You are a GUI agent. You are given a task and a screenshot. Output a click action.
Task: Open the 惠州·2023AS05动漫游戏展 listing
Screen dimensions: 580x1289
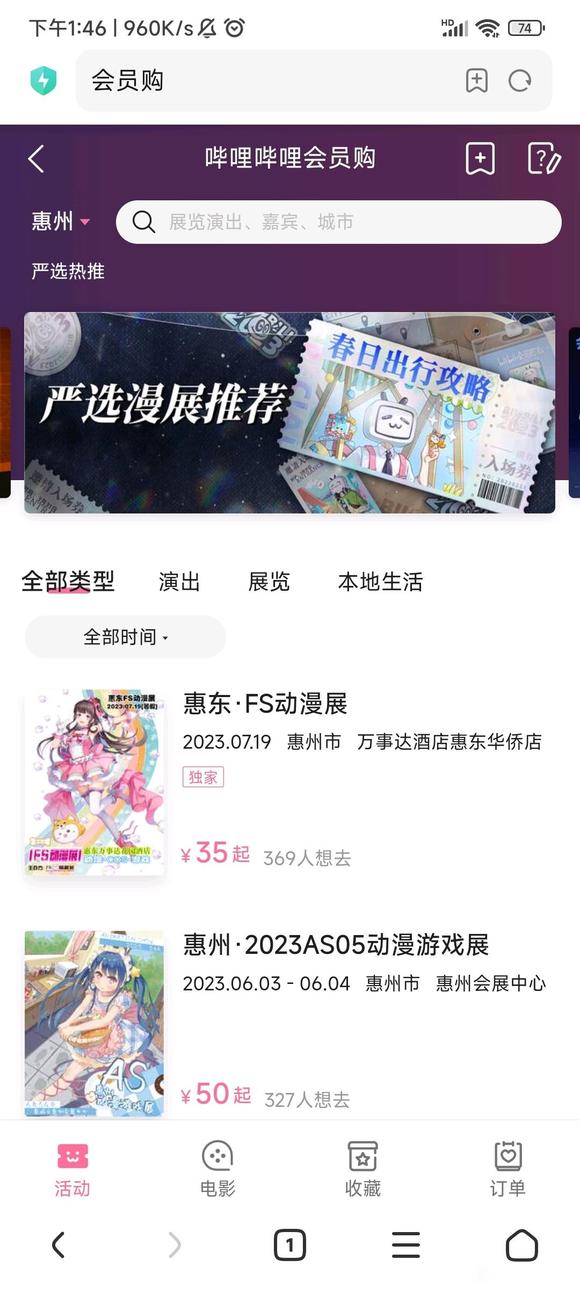(x=290, y=1022)
